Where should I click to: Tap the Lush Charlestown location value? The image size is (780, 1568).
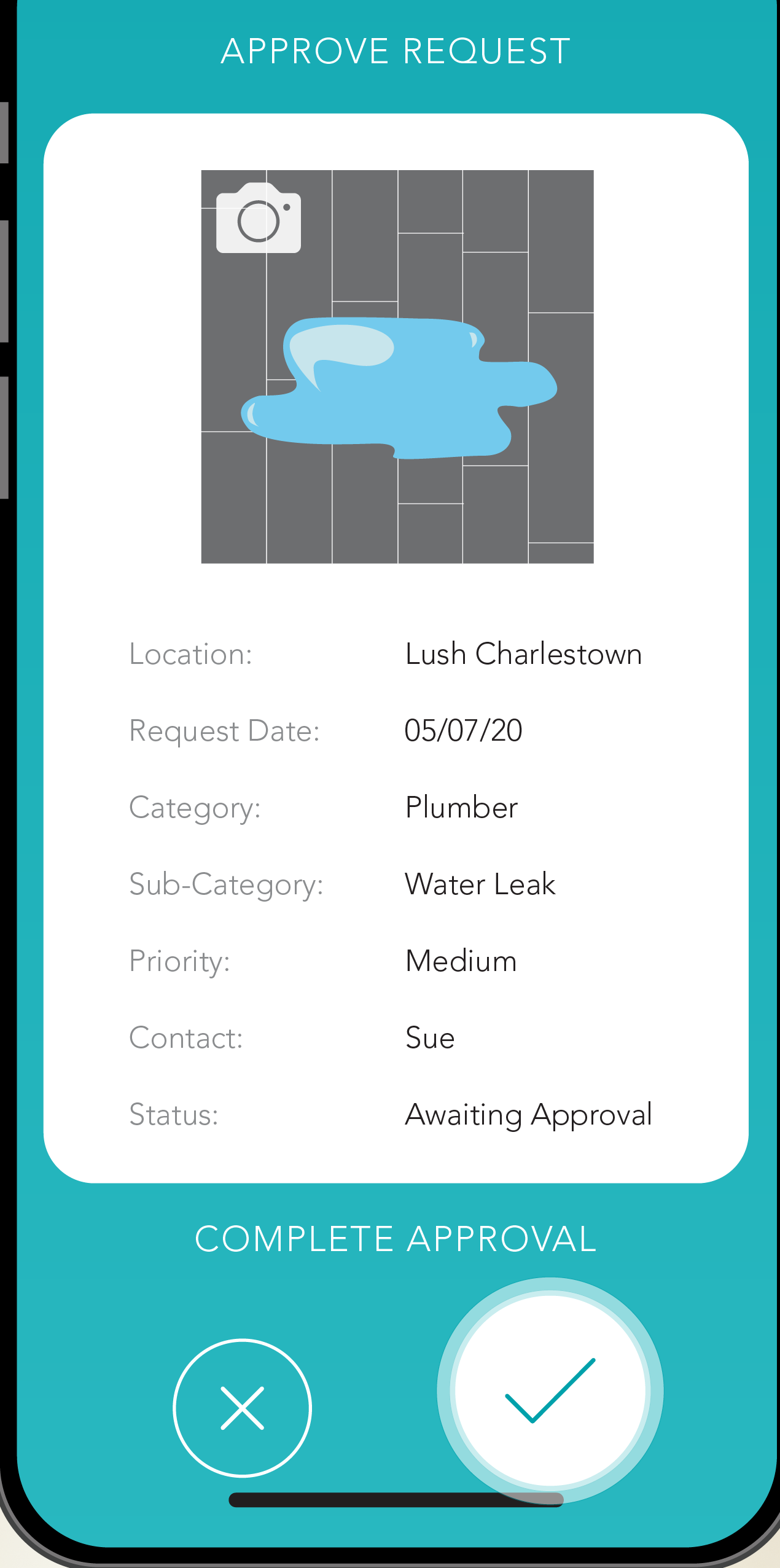pos(523,653)
